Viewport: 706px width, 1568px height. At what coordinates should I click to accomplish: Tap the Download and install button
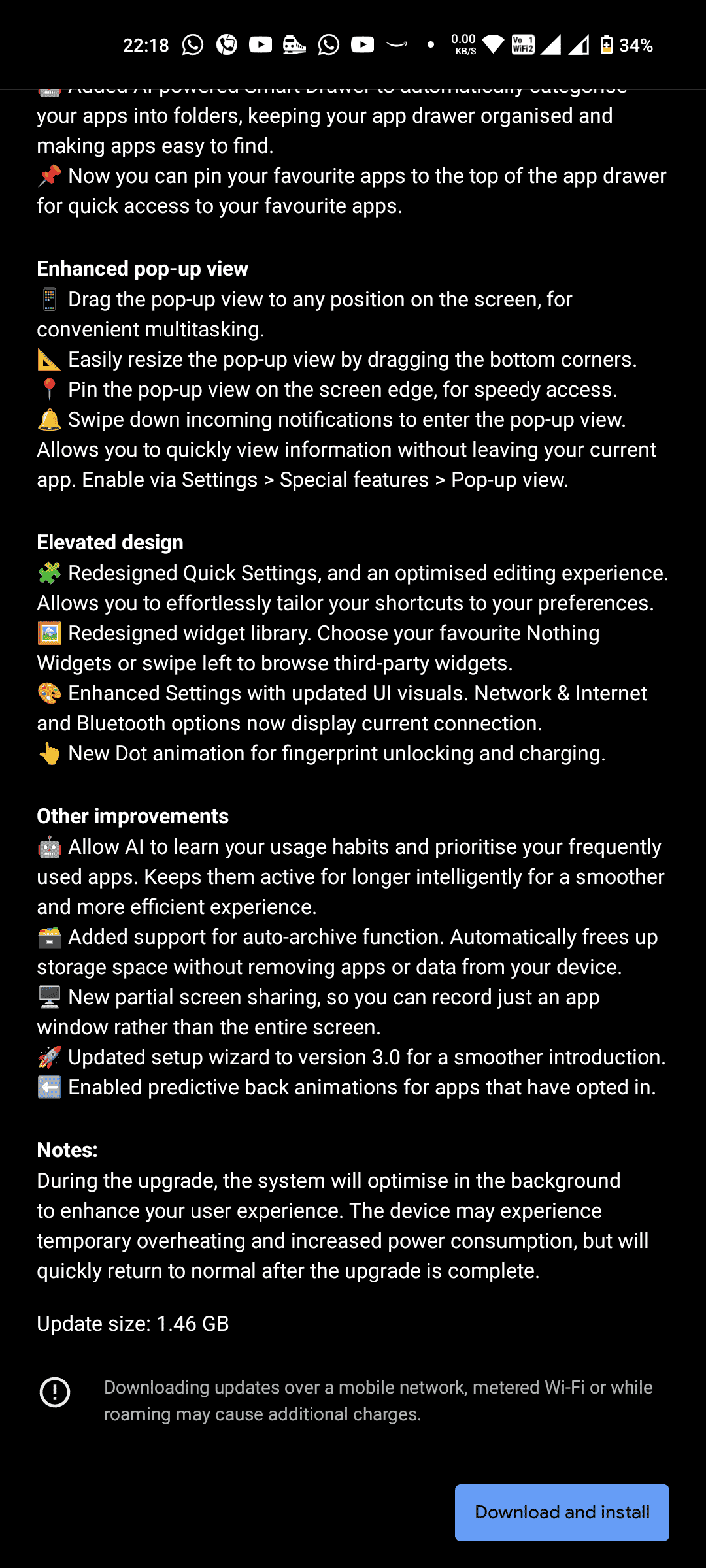point(562,1512)
